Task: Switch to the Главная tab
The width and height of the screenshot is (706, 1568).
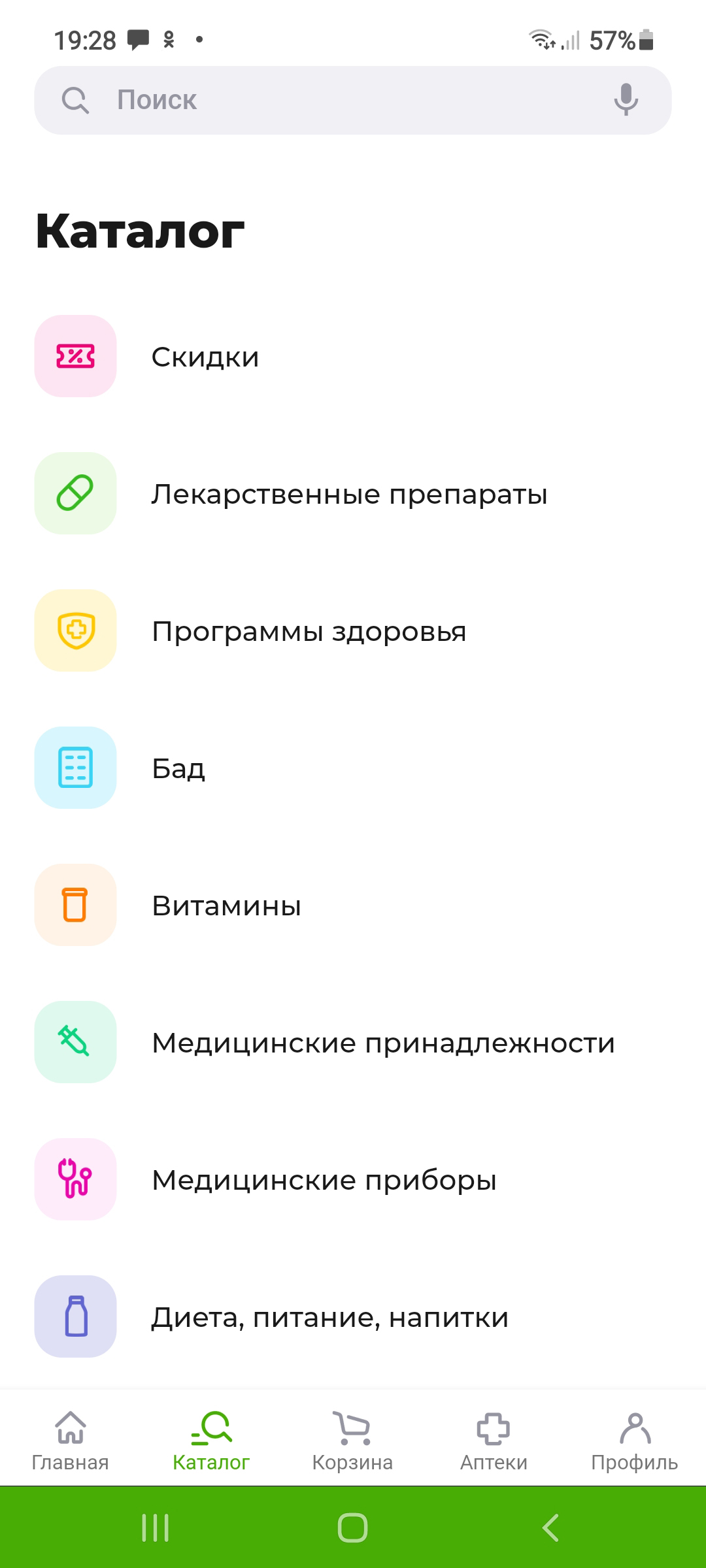Action: [x=70, y=1440]
